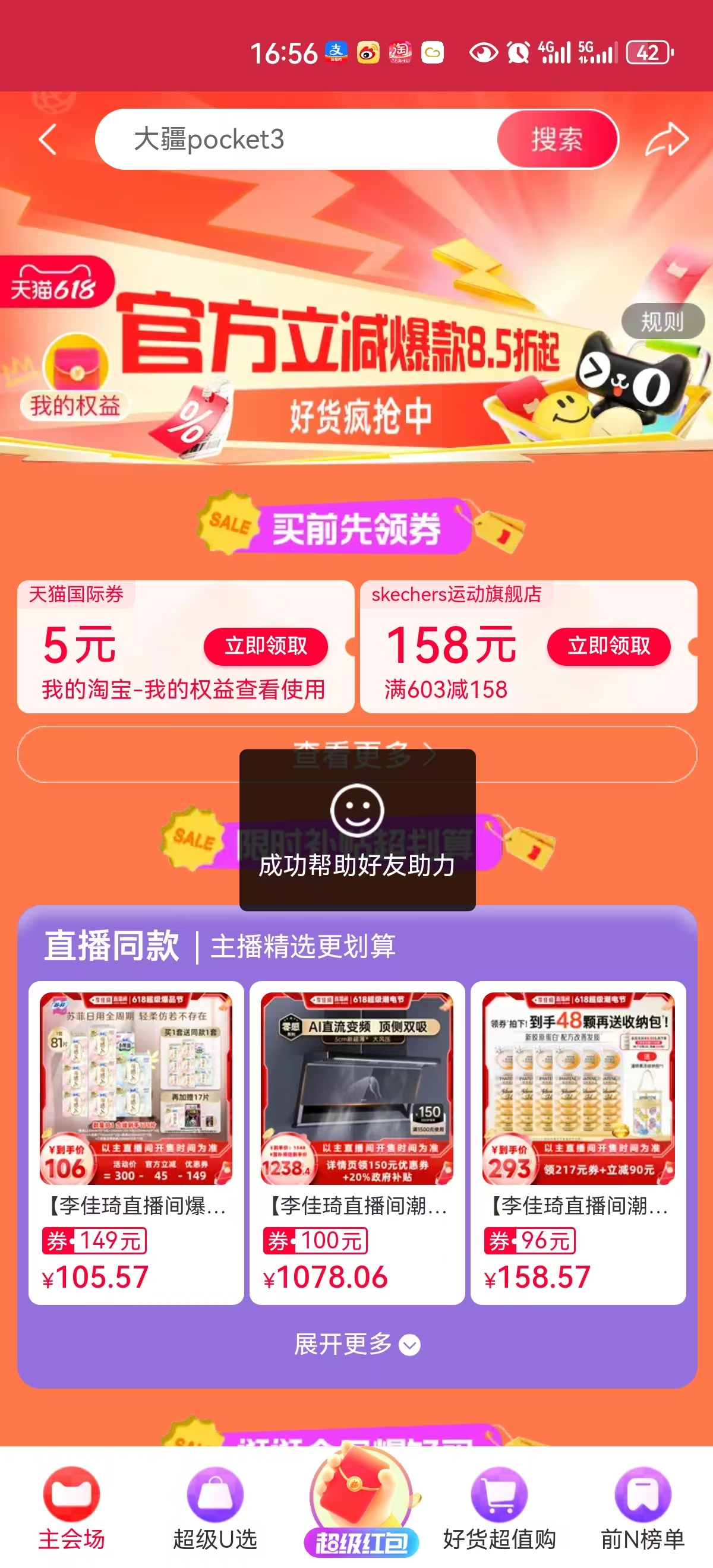The width and height of the screenshot is (713, 1568).
Task: Tap the red 搜索 button
Action: pyautogui.click(x=557, y=140)
